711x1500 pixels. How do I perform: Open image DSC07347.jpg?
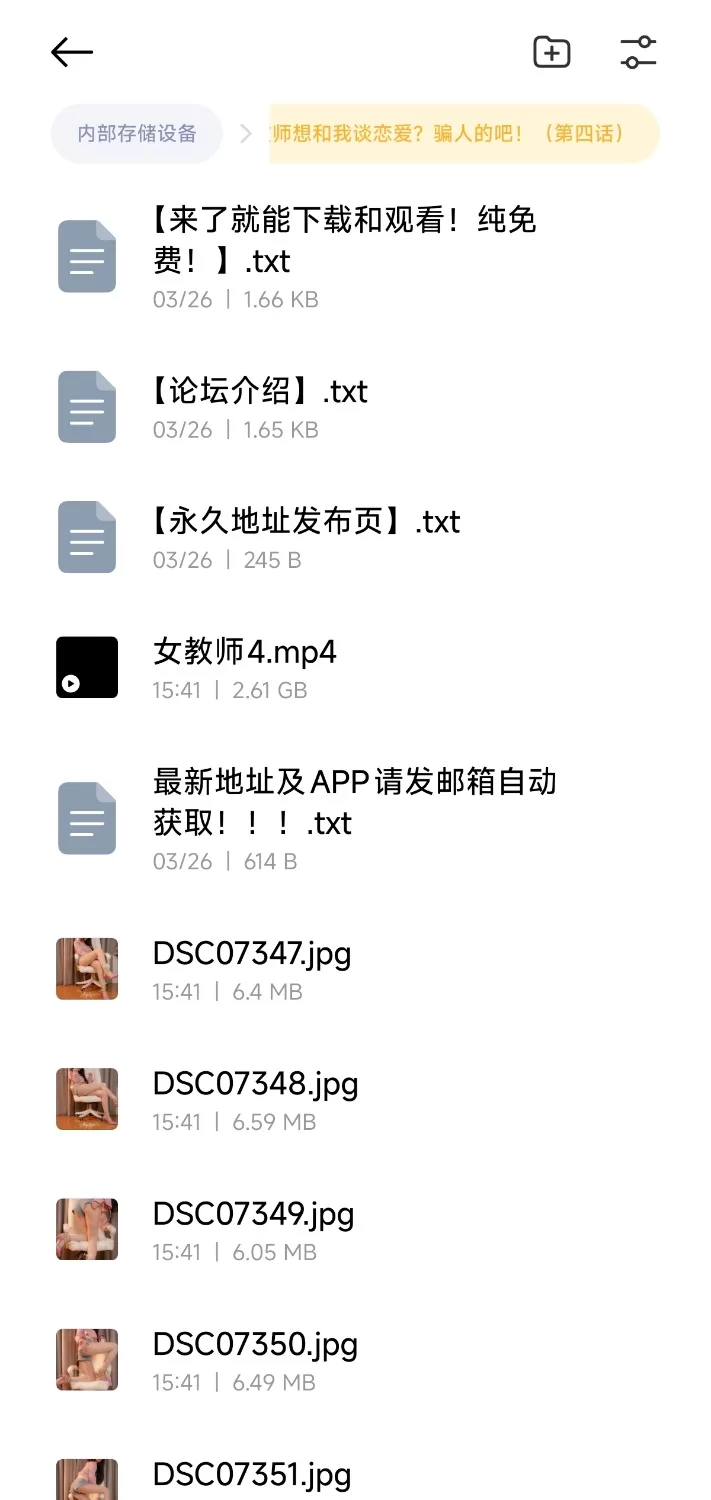252,953
